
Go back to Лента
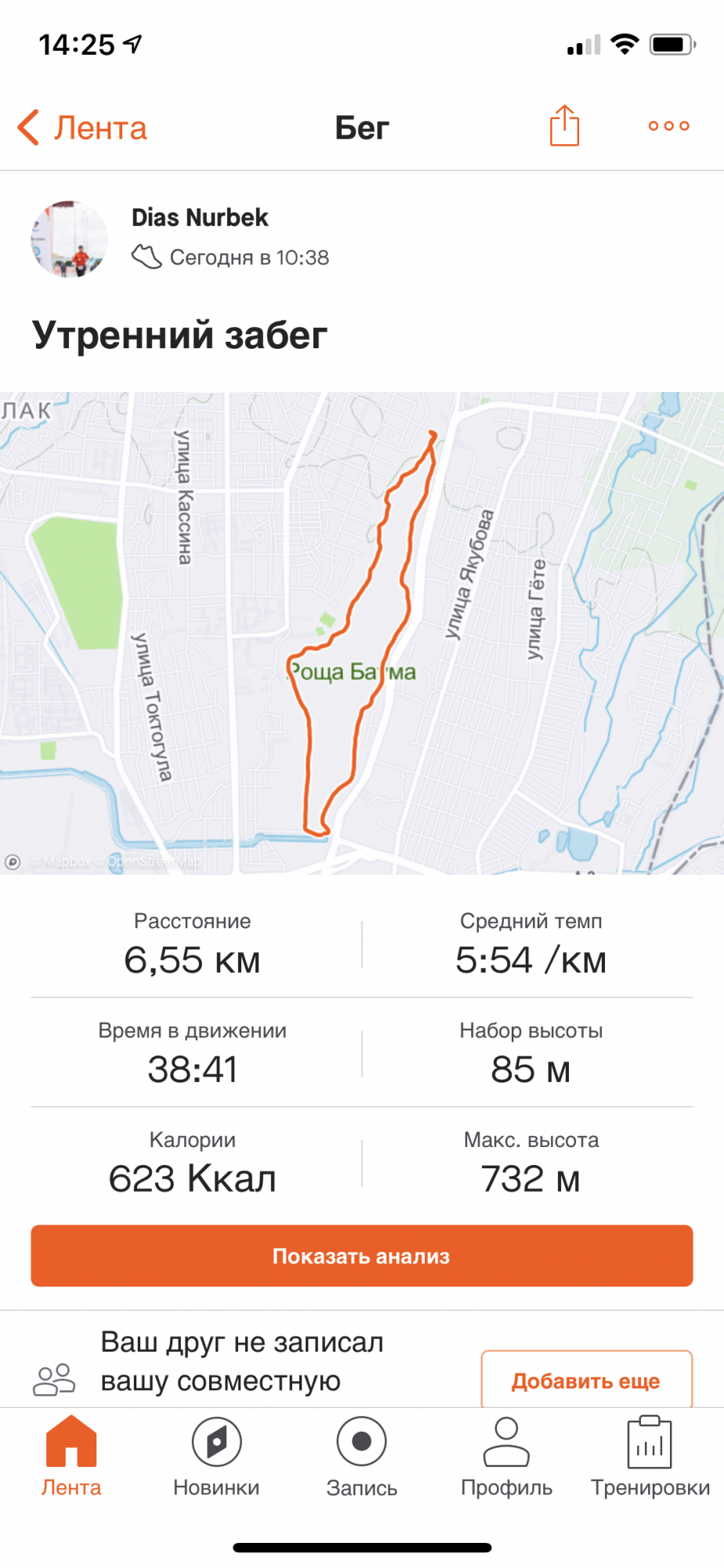pos(82,128)
